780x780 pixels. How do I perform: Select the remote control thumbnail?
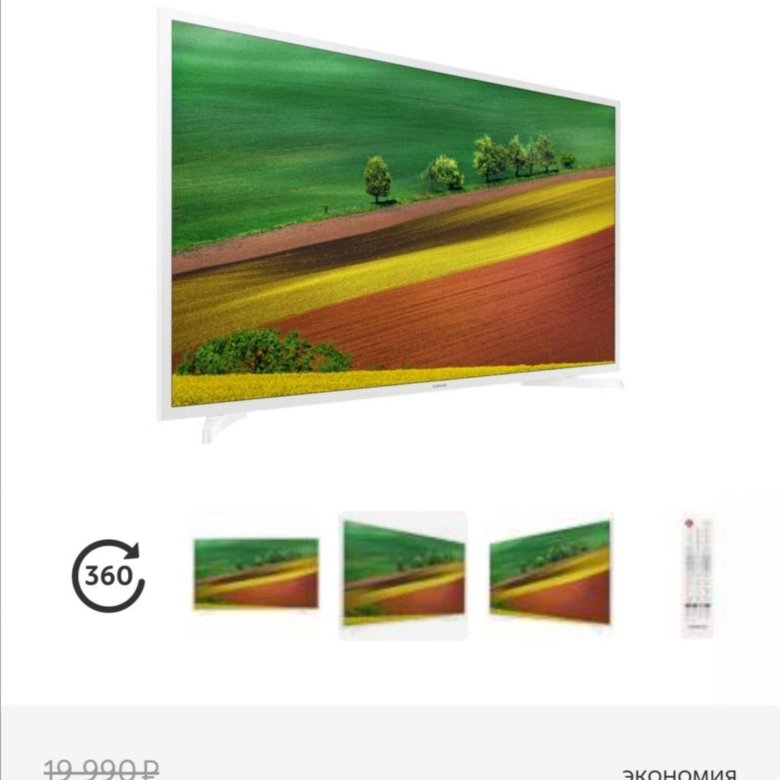(x=697, y=576)
